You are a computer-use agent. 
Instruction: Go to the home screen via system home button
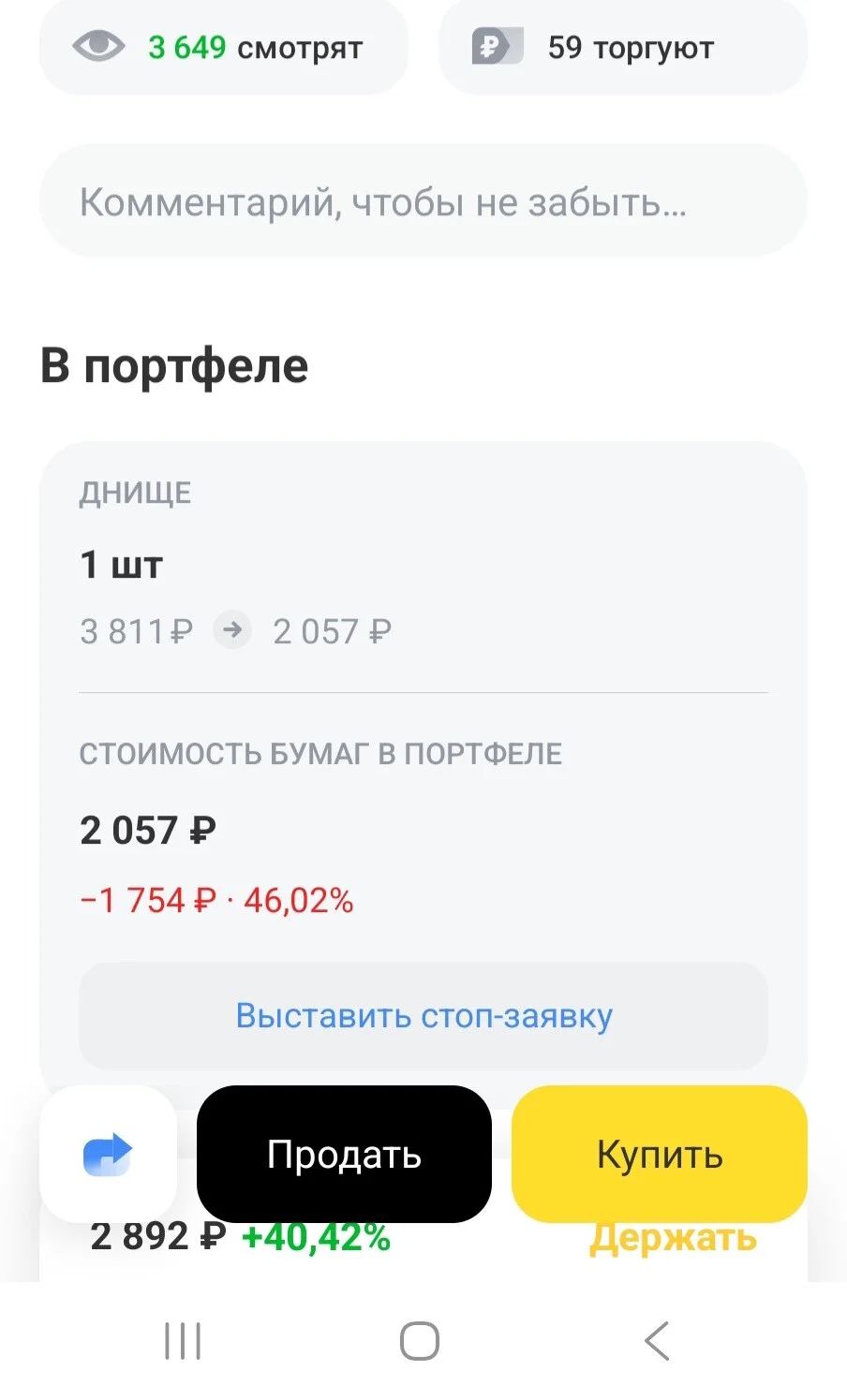[x=420, y=1341]
